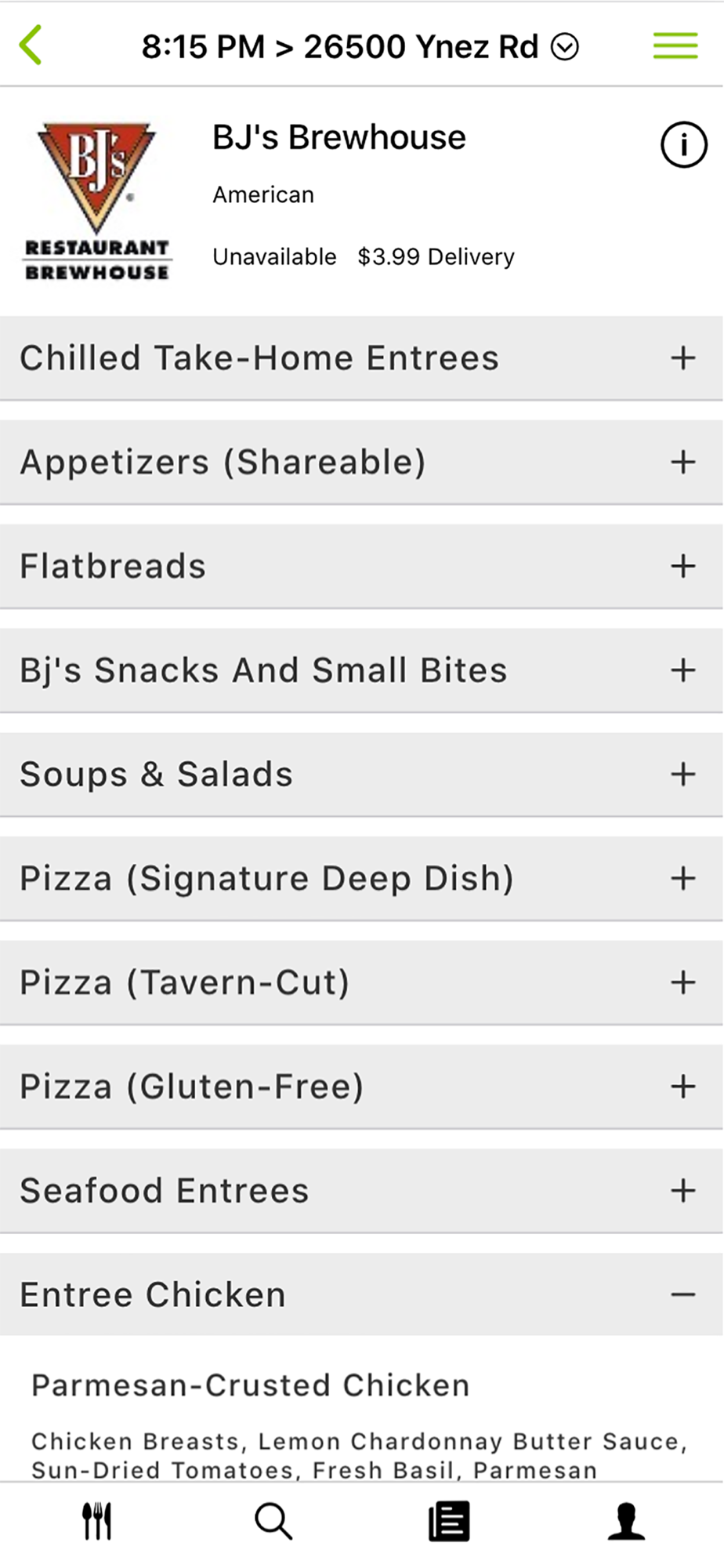Expand Chilled Take-Home Entrees section

click(x=362, y=358)
